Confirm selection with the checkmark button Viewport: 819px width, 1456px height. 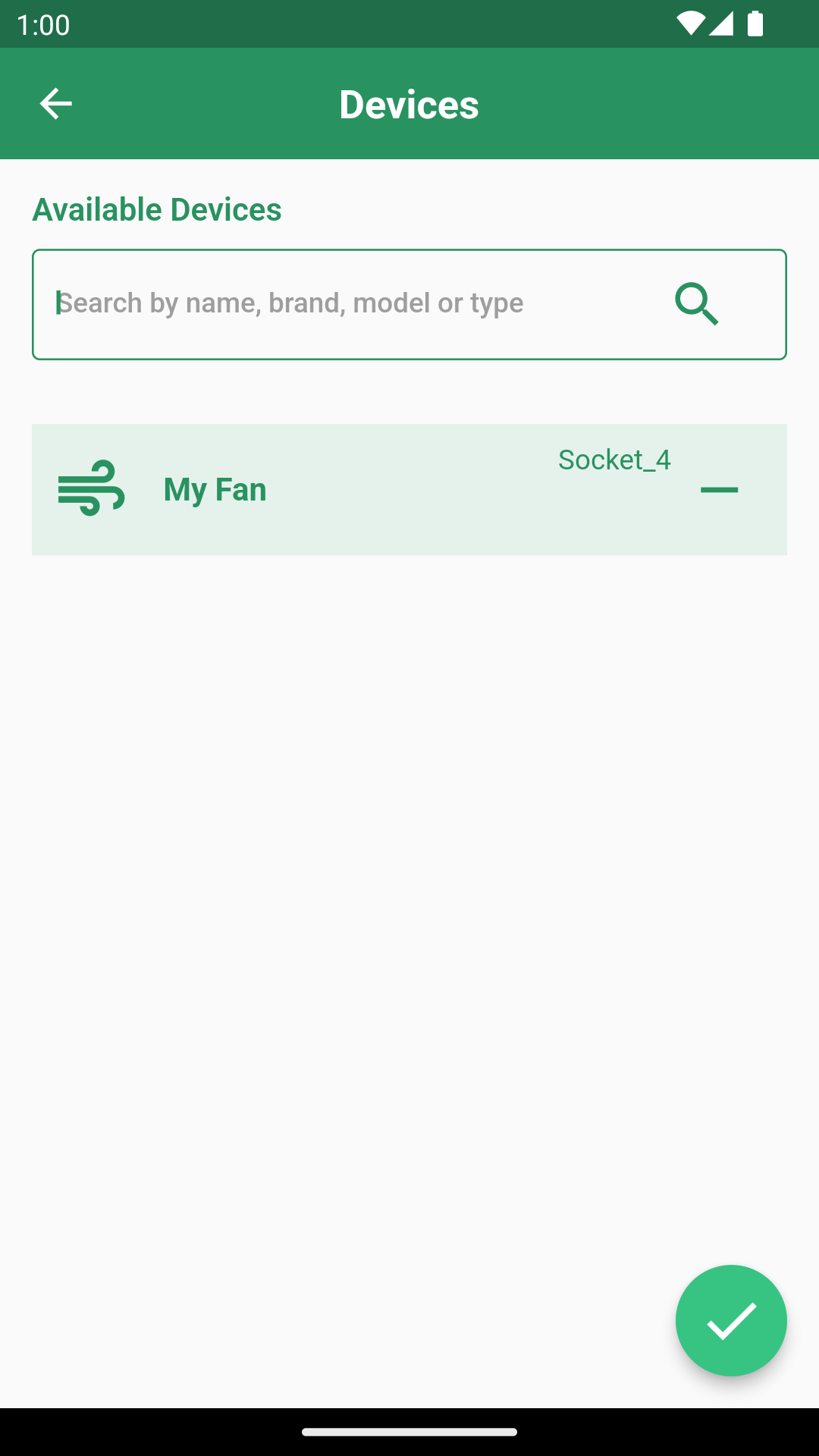pyautogui.click(x=730, y=1320)
